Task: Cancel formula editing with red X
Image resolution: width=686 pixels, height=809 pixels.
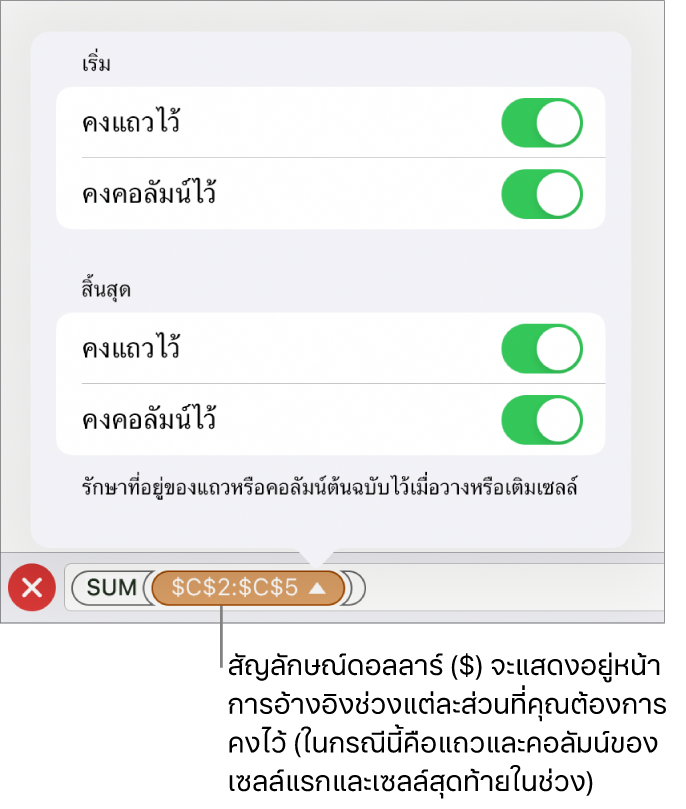Action: (x=32, y=588)
